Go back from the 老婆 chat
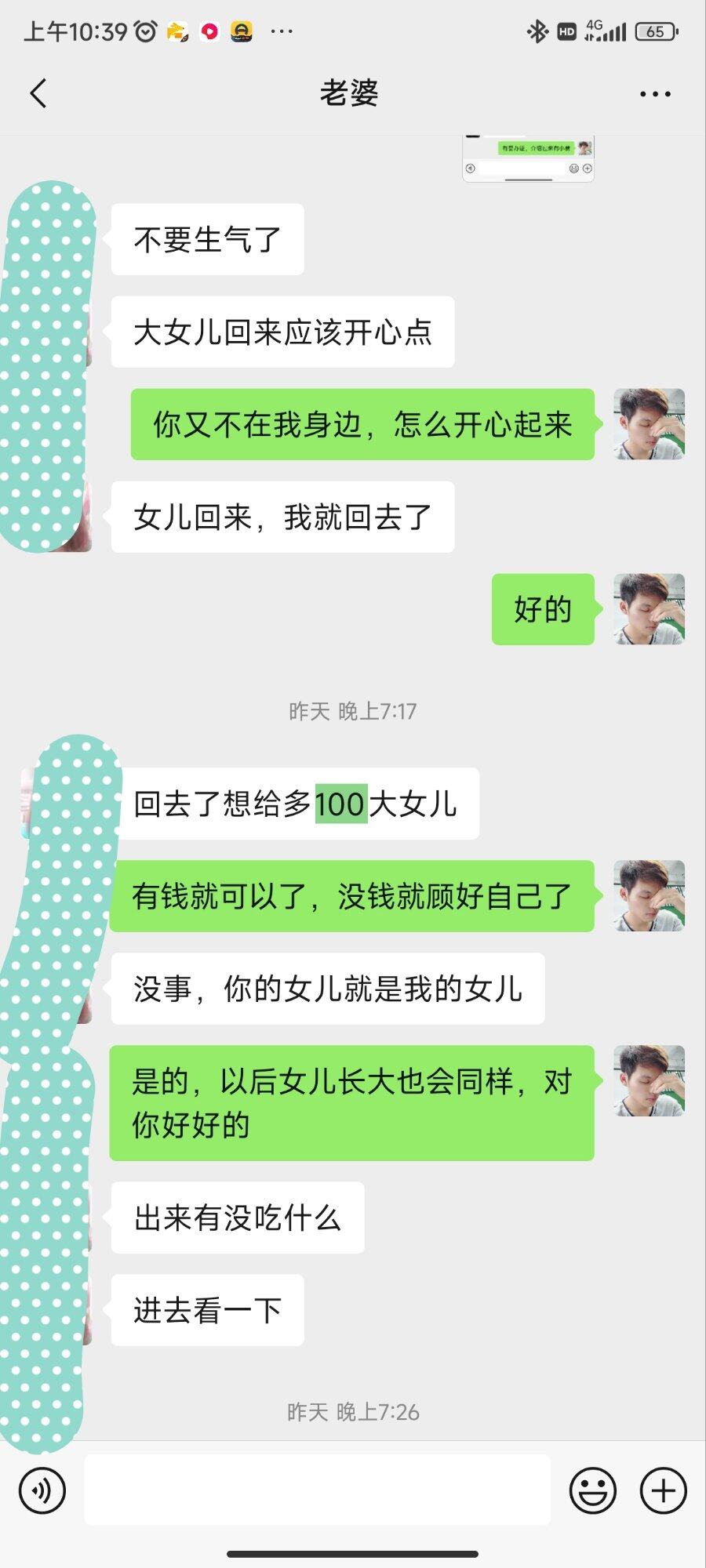The height and width of the screenshot is (1568, 706). [x=38, y=93]
